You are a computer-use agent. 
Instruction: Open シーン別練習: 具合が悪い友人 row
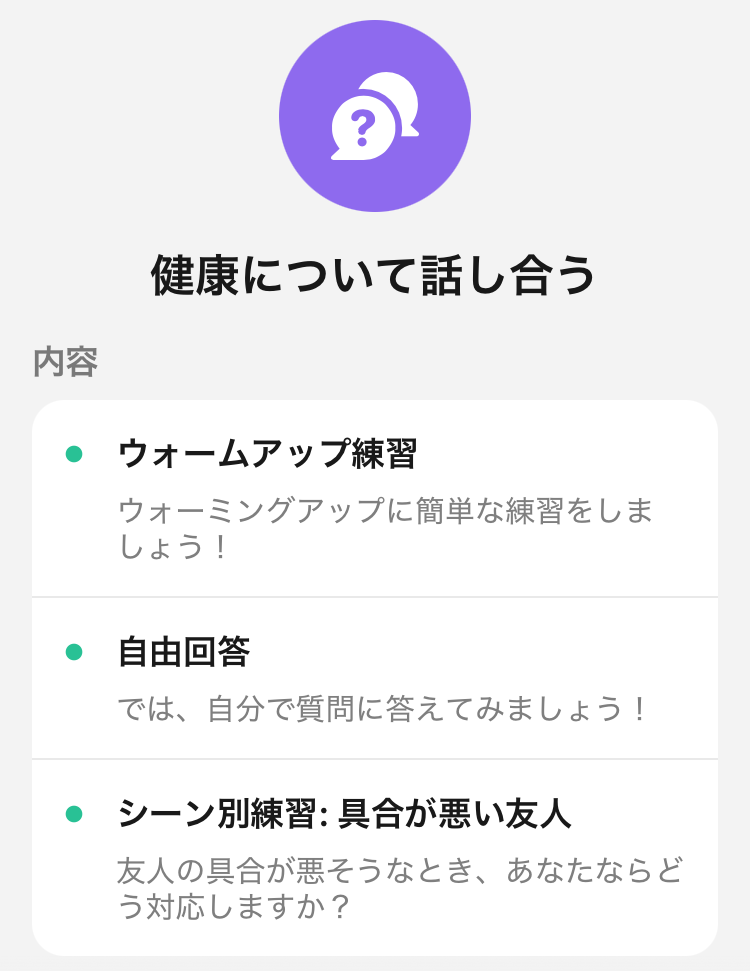pos(375,856)
